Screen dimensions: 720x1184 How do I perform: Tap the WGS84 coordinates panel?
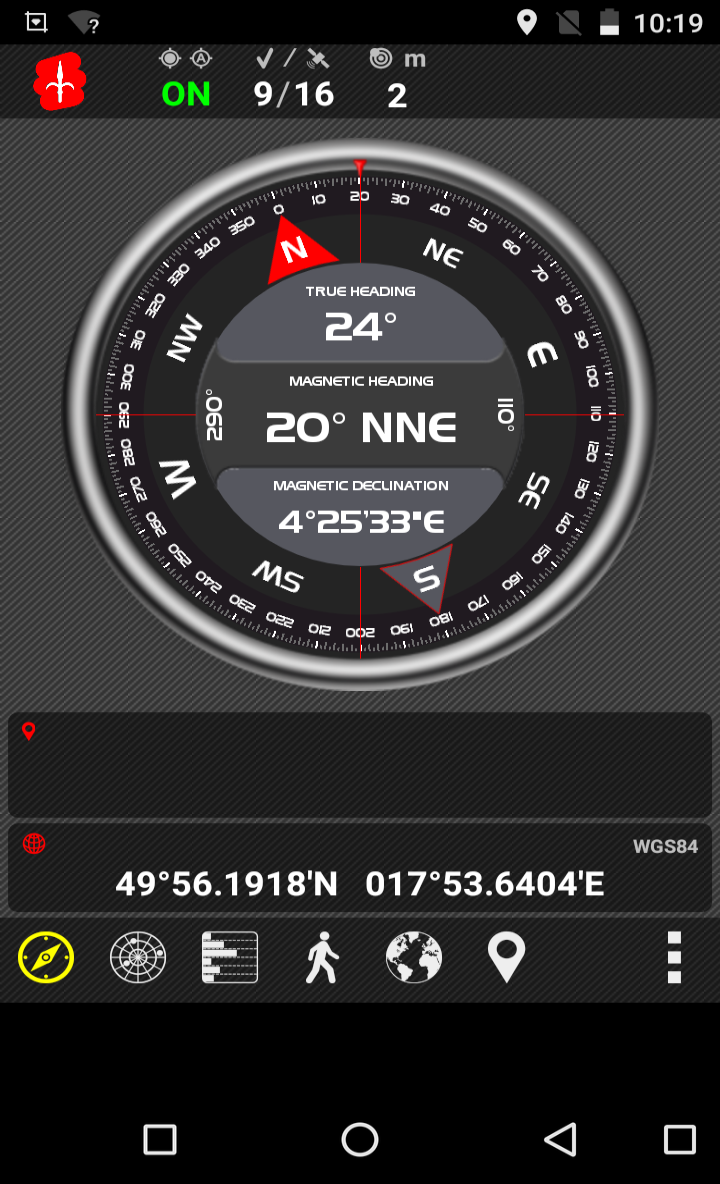click(360, 868)
